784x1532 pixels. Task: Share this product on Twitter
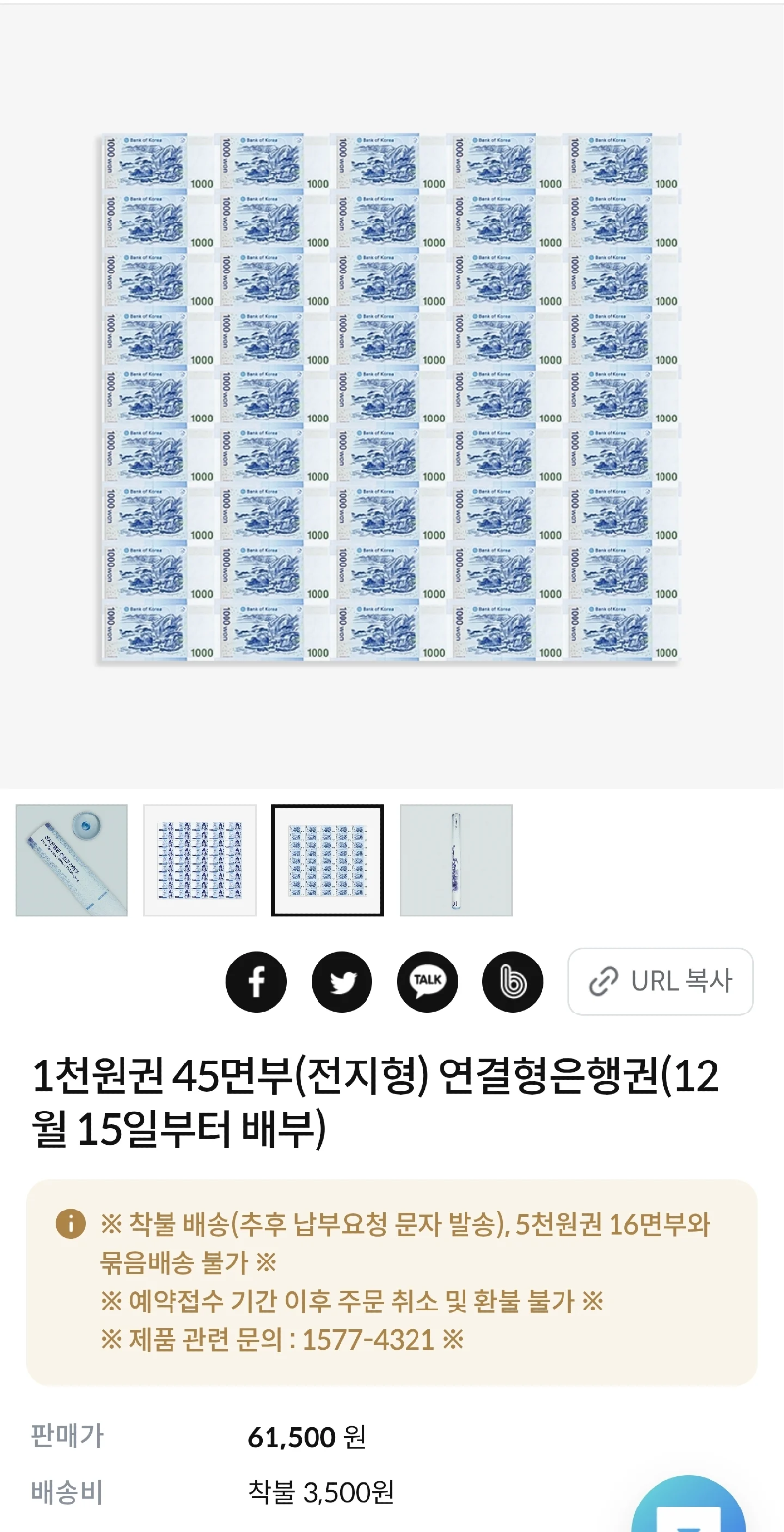click(x=342, y=981)
